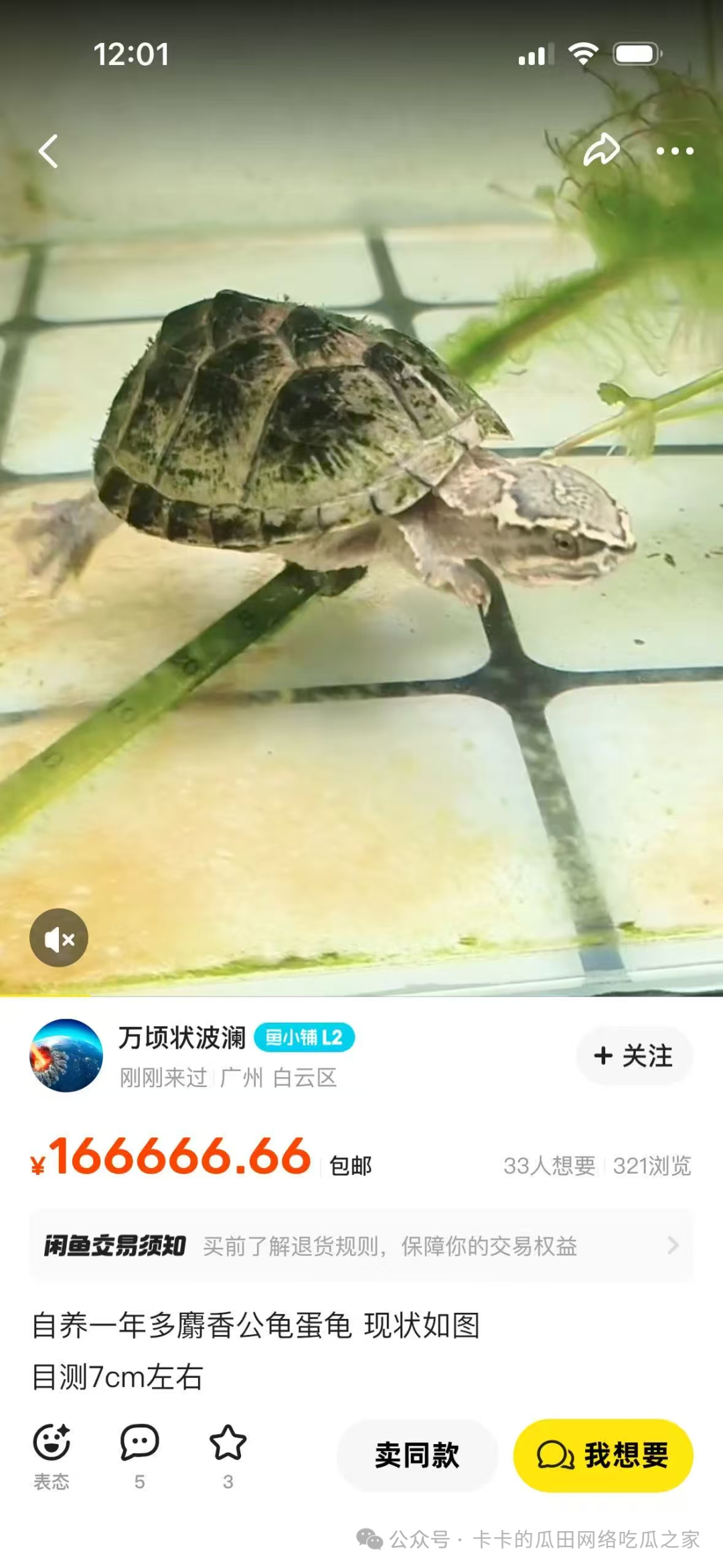Unmute the listing video
This screenshot has height=1568, width=723.
[59, 938]
